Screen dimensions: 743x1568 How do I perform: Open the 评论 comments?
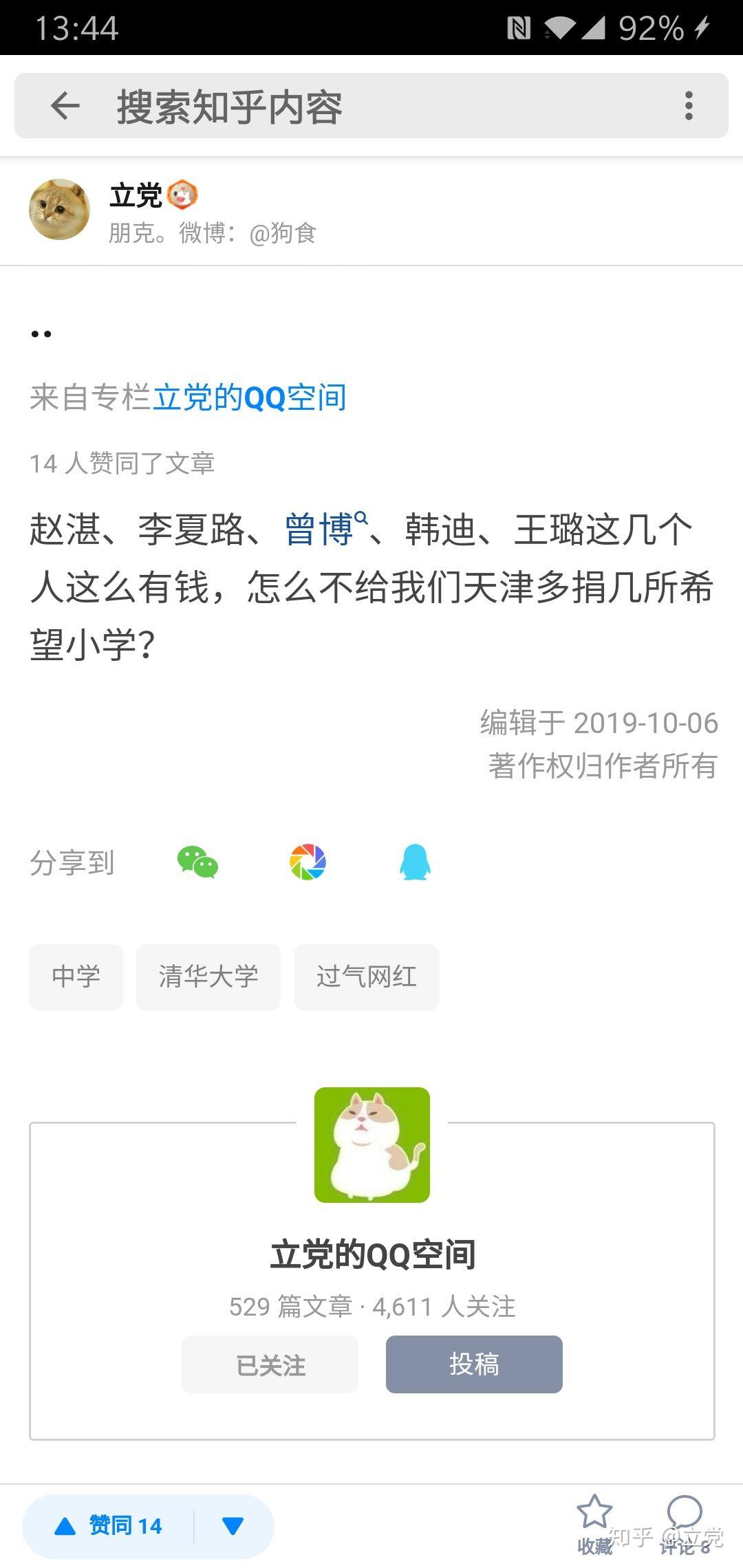[x=685, y=1524]
